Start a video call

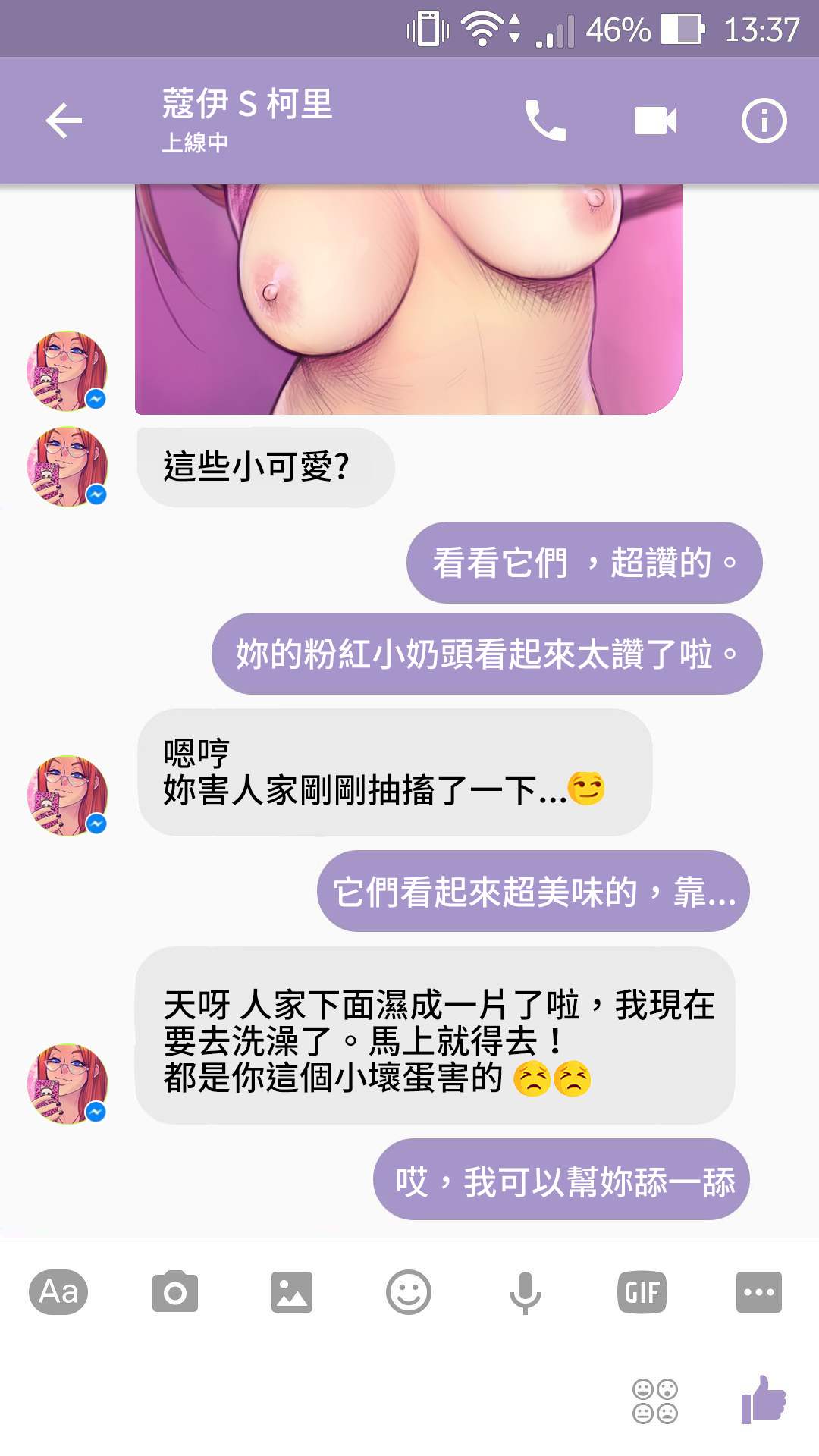(655, 121)
